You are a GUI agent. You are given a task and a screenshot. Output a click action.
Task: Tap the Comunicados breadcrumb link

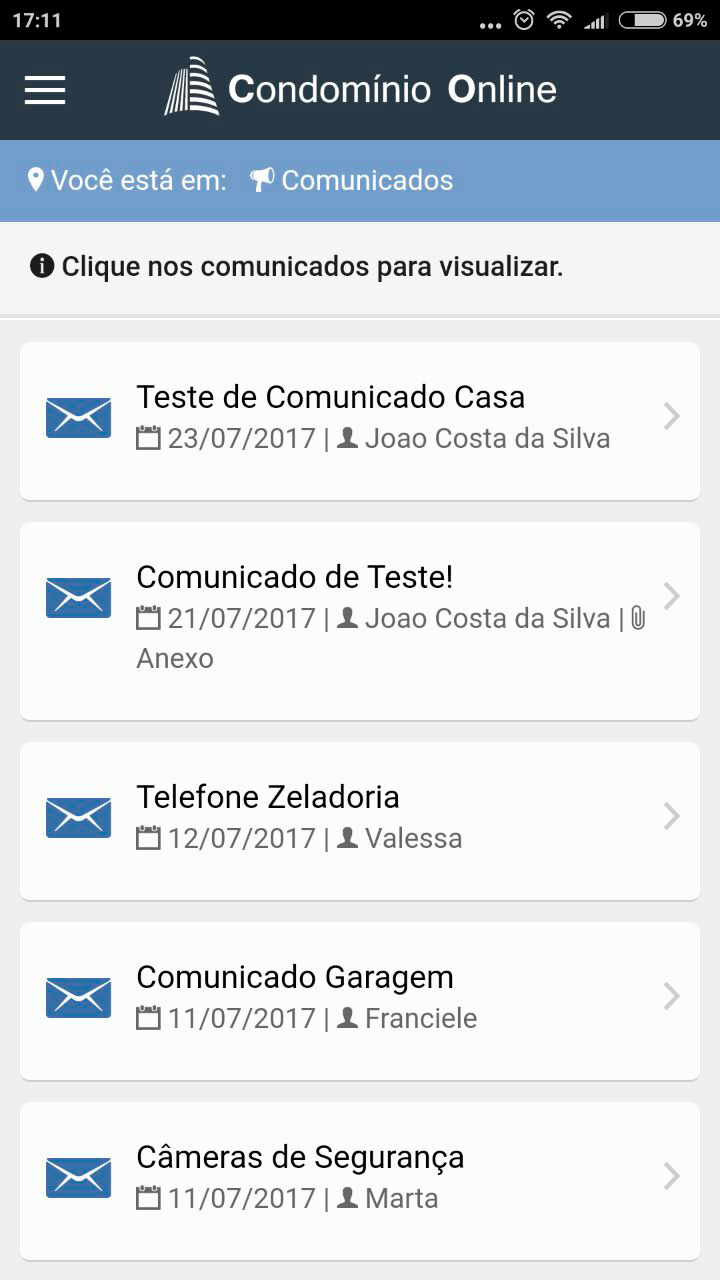click(x=352, y=181)
